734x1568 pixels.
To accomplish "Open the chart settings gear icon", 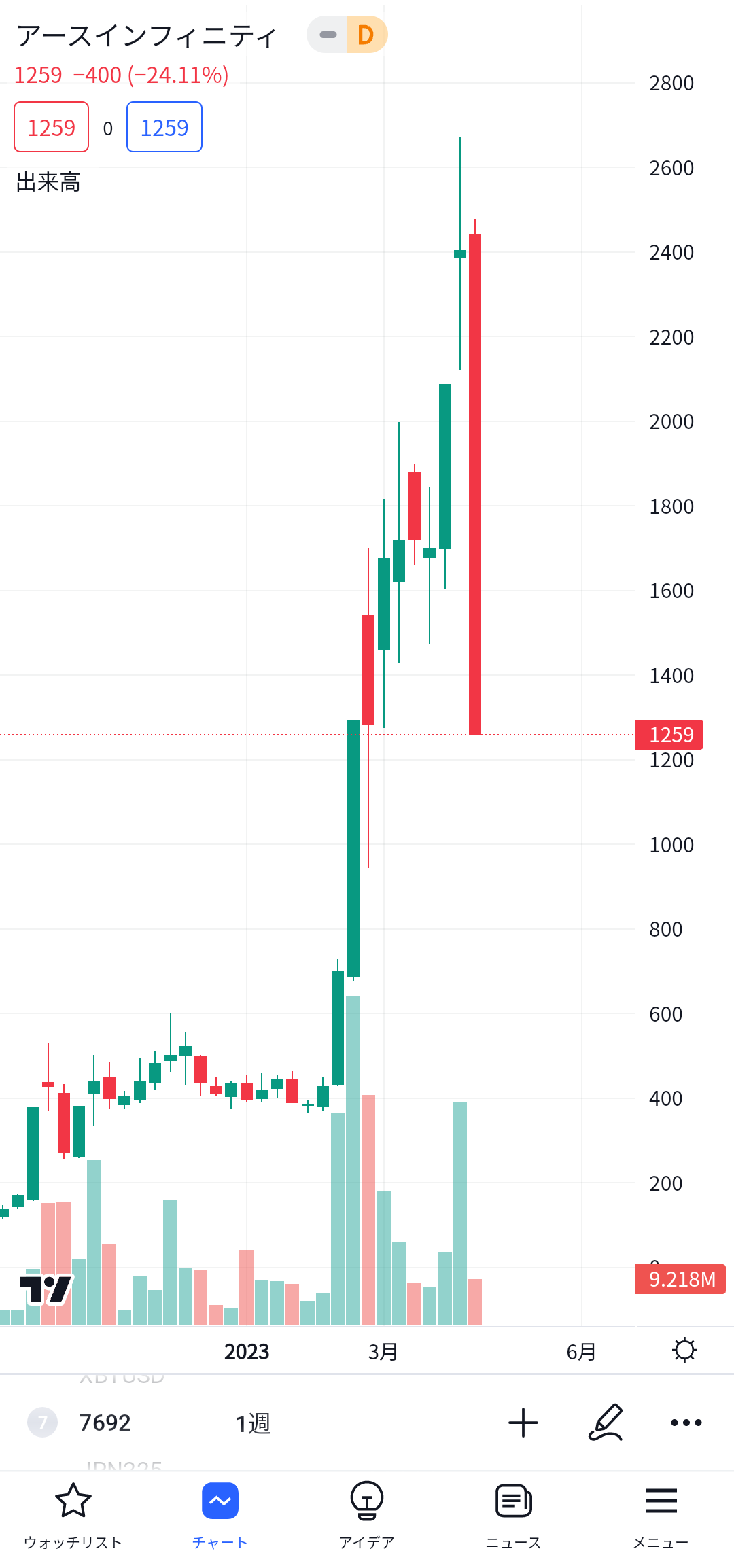I will pyautogui.click(x=684, y=1350).
